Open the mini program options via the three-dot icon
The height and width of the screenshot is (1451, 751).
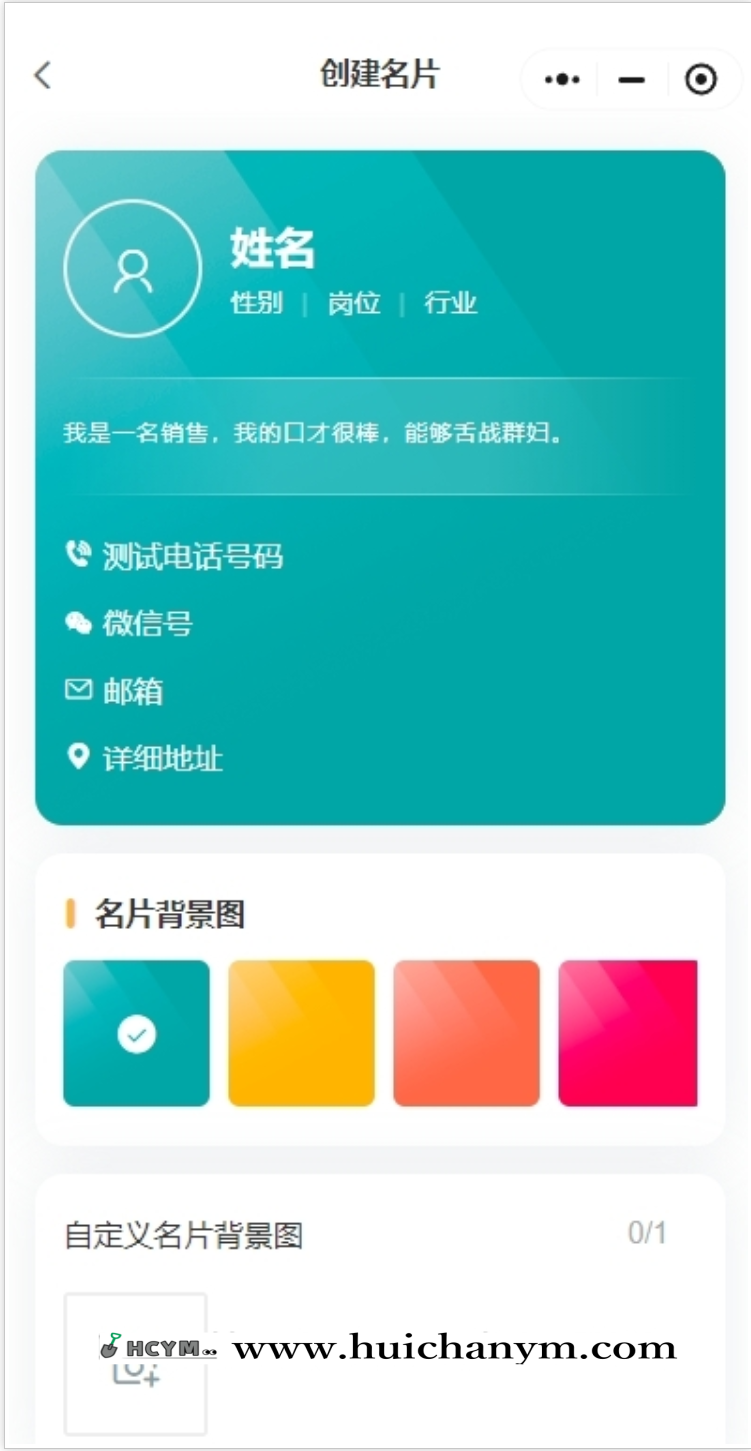coord(561,78)
